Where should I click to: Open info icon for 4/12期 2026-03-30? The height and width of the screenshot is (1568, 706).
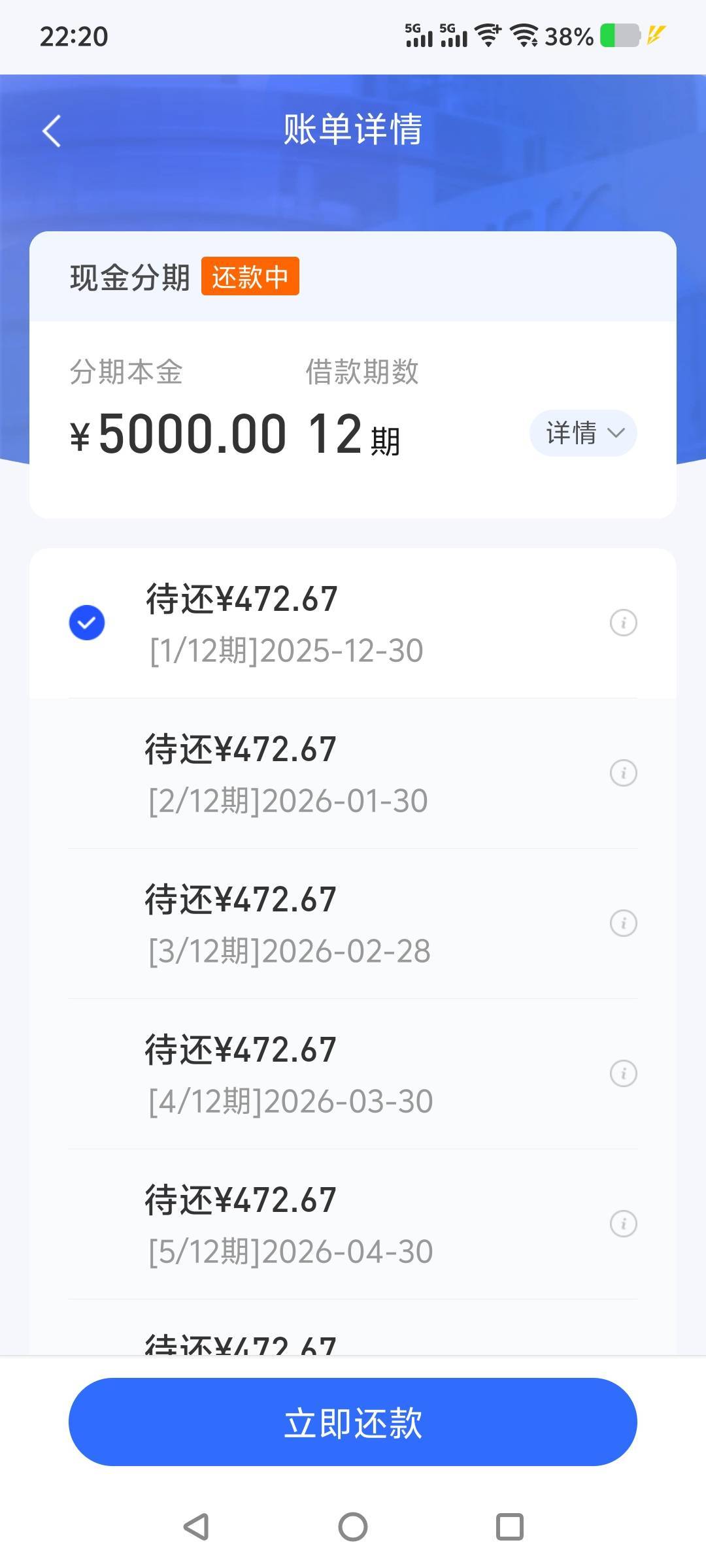[623, 1073]
